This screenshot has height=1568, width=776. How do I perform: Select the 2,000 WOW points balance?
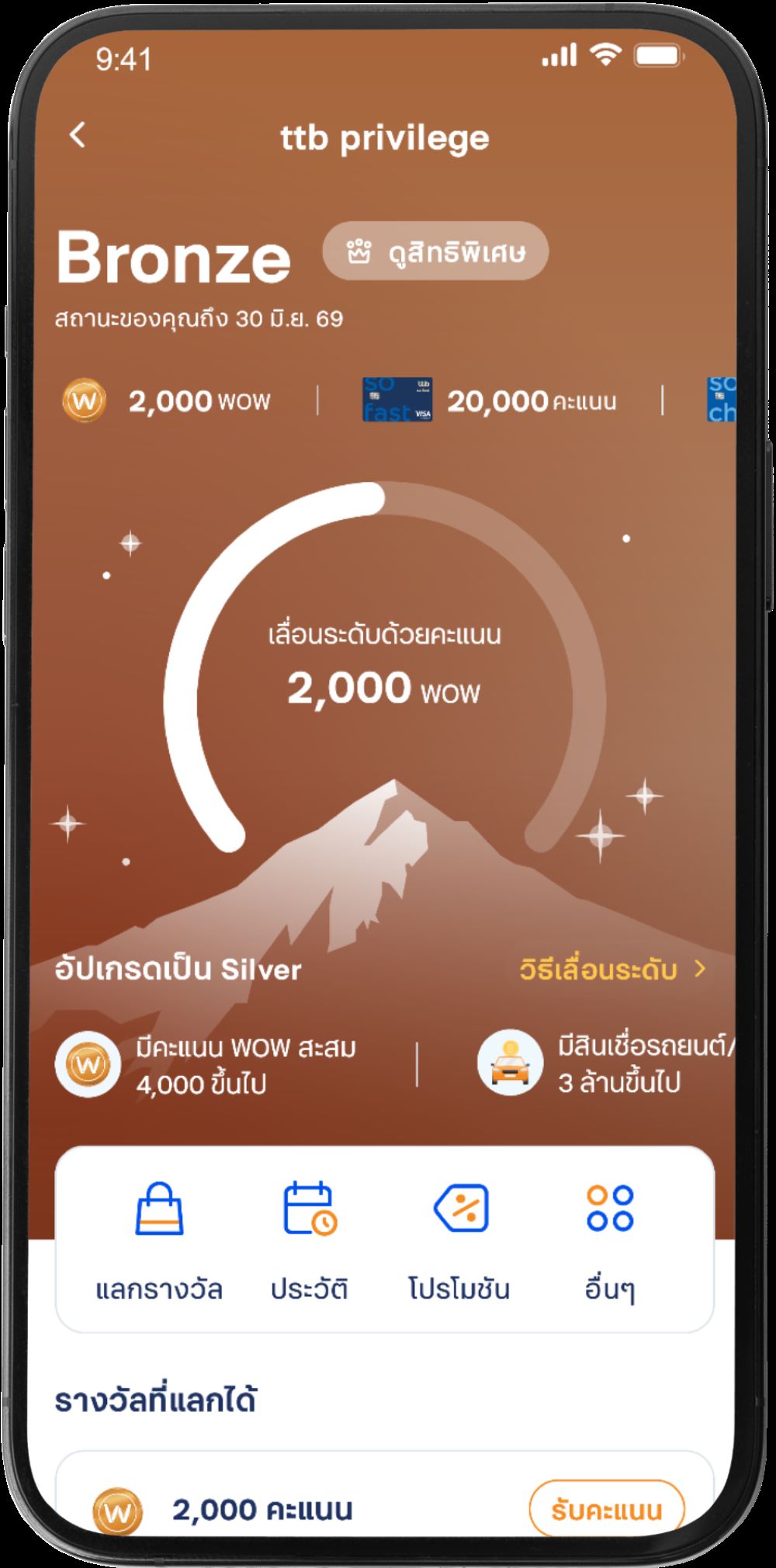click(168, 401)
